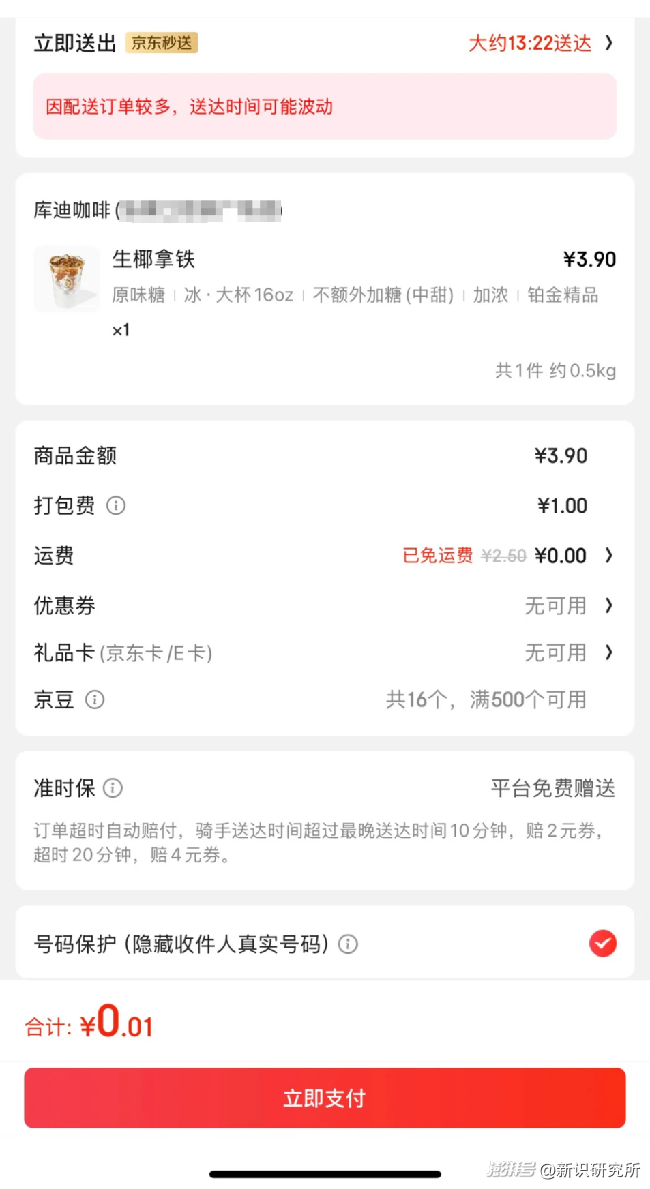Change the estimated delivery time 大约13:22送达
The width and height of the screenshot is (650, 1189).
[x=540, y=43]
